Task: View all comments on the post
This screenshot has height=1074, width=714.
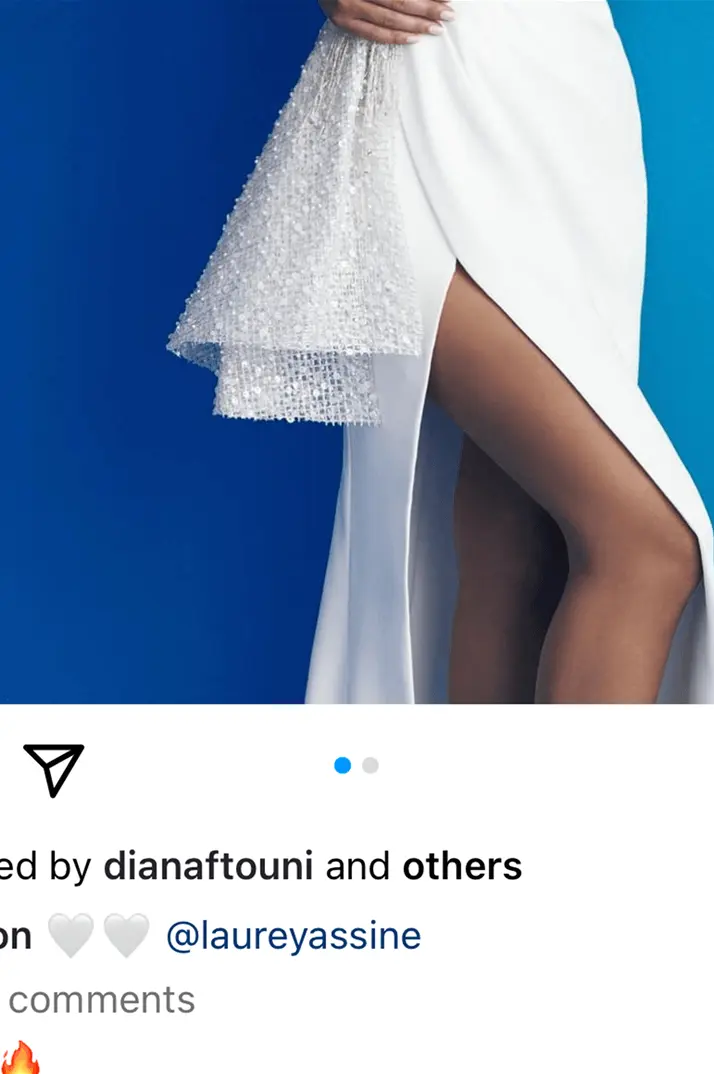Action: 100,999
